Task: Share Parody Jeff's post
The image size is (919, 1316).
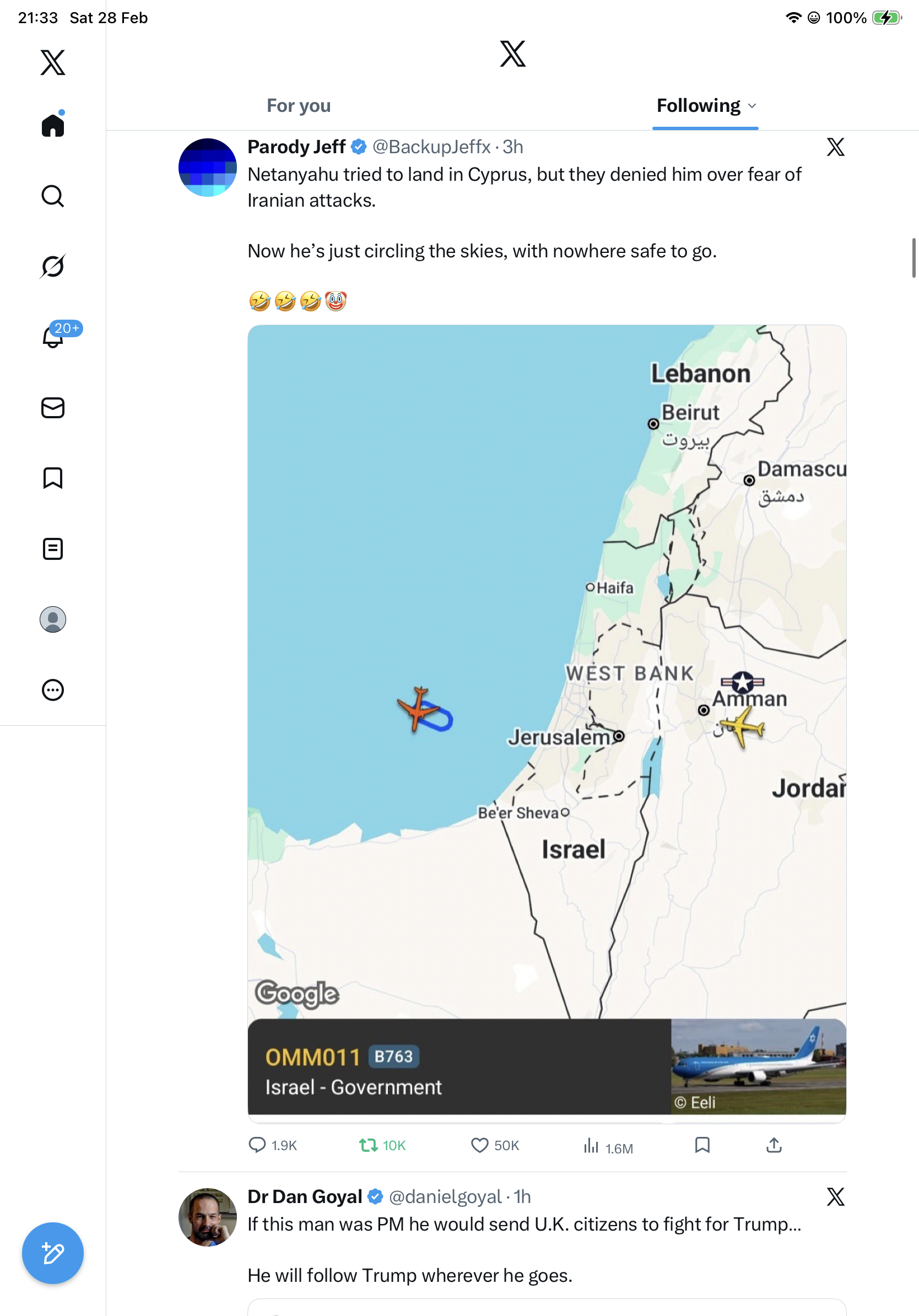Action: 774,1145
